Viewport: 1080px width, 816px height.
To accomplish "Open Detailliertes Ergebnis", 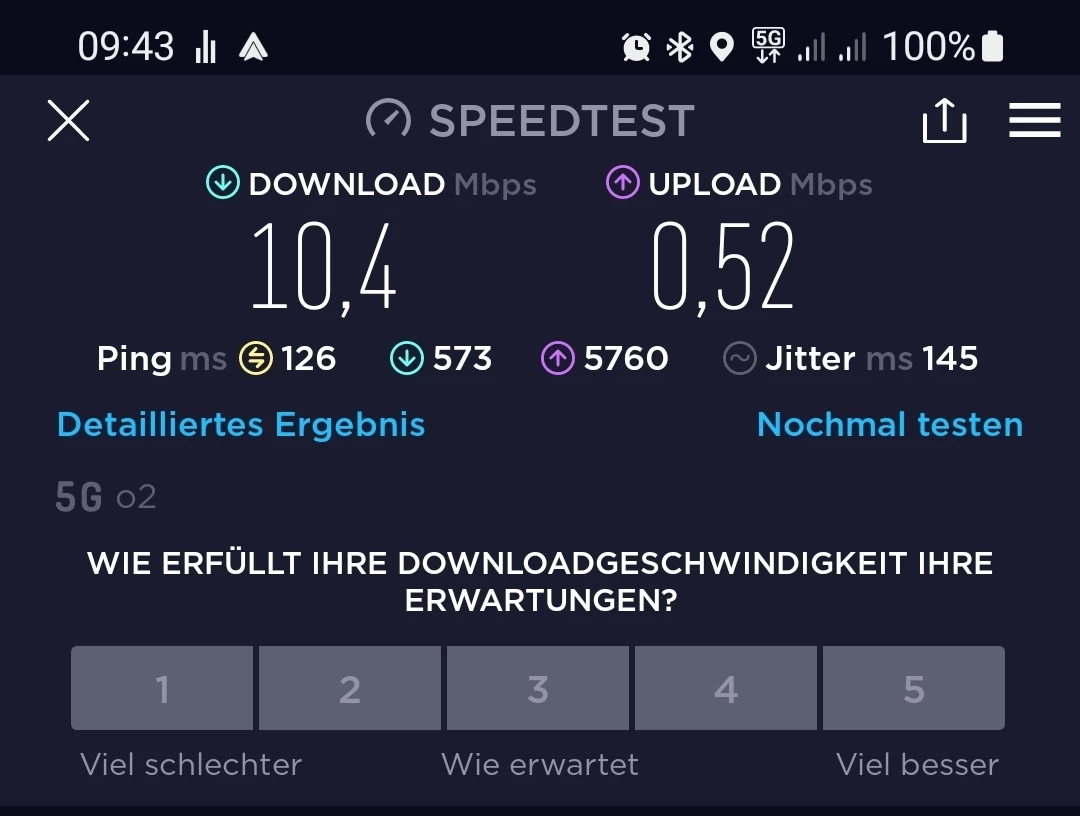I will point(241,425).
